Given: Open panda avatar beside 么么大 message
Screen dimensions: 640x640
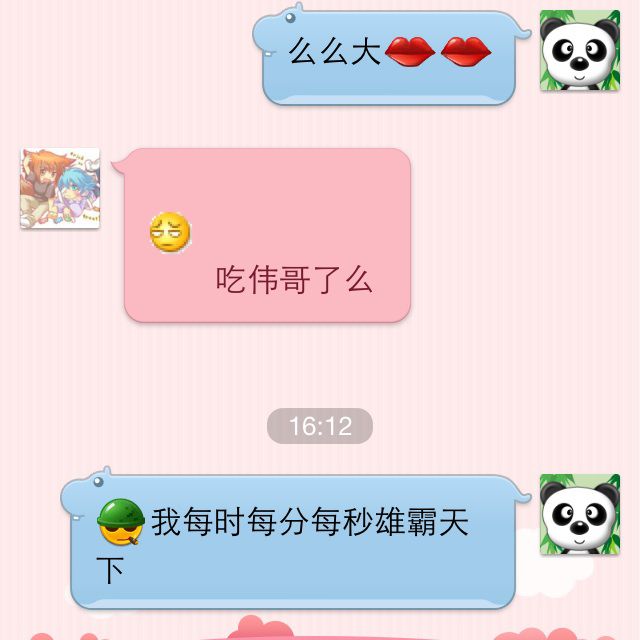Looking at the screenshot, I should (580, 51).
